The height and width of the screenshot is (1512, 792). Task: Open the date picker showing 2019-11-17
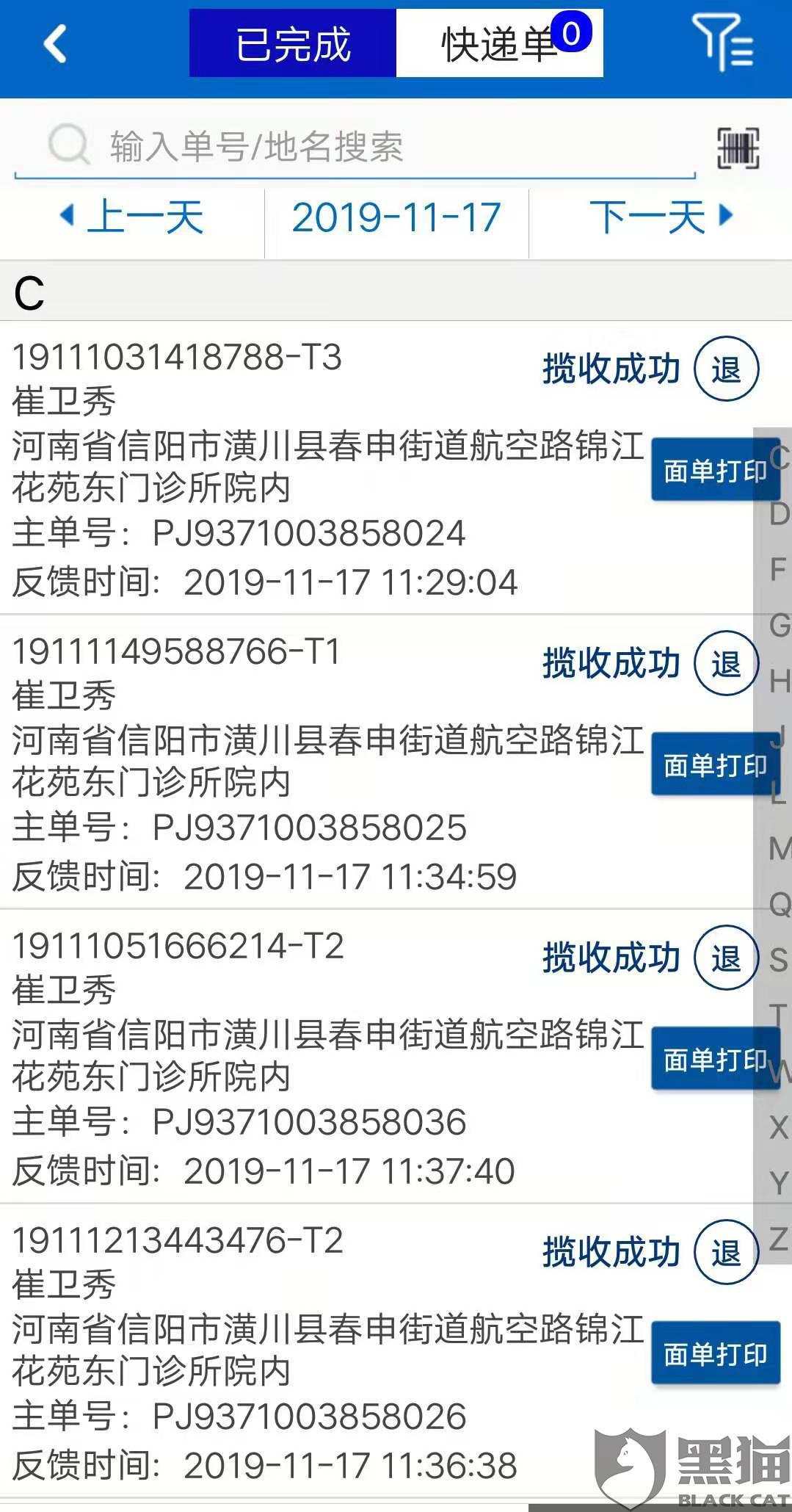point(396,217)
